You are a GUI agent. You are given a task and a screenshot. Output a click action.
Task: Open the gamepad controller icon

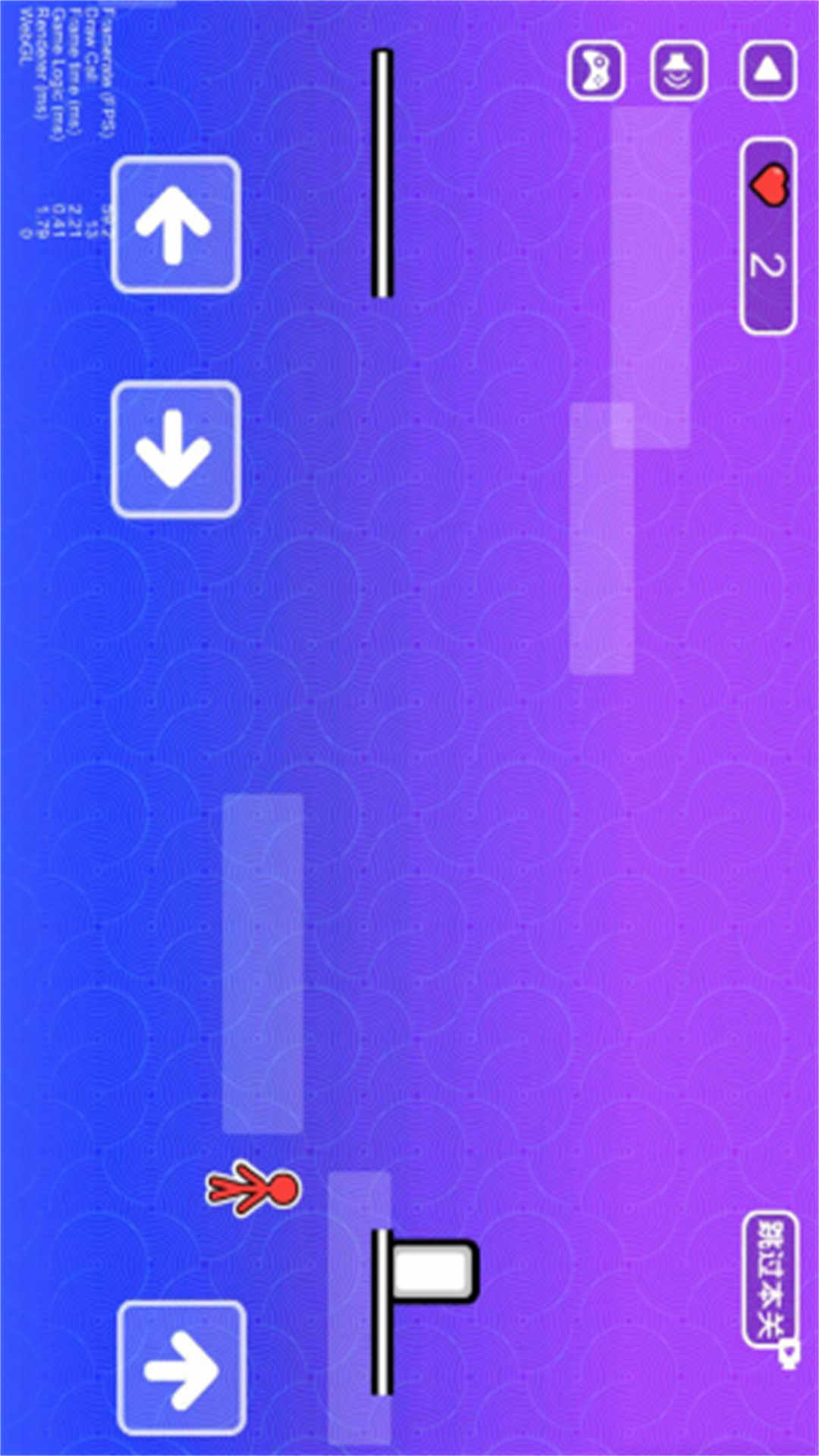pyautogui.click(x=597, y=71)
